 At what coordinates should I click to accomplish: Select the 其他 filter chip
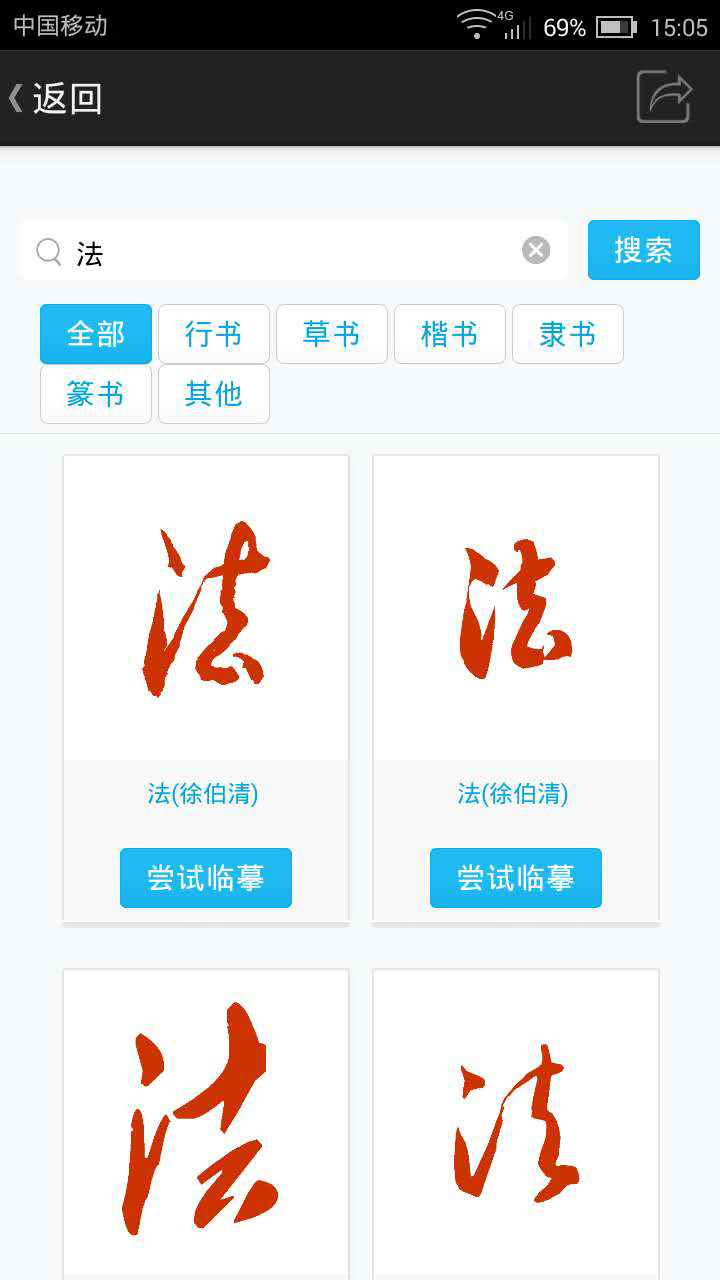tap(214, 394)
